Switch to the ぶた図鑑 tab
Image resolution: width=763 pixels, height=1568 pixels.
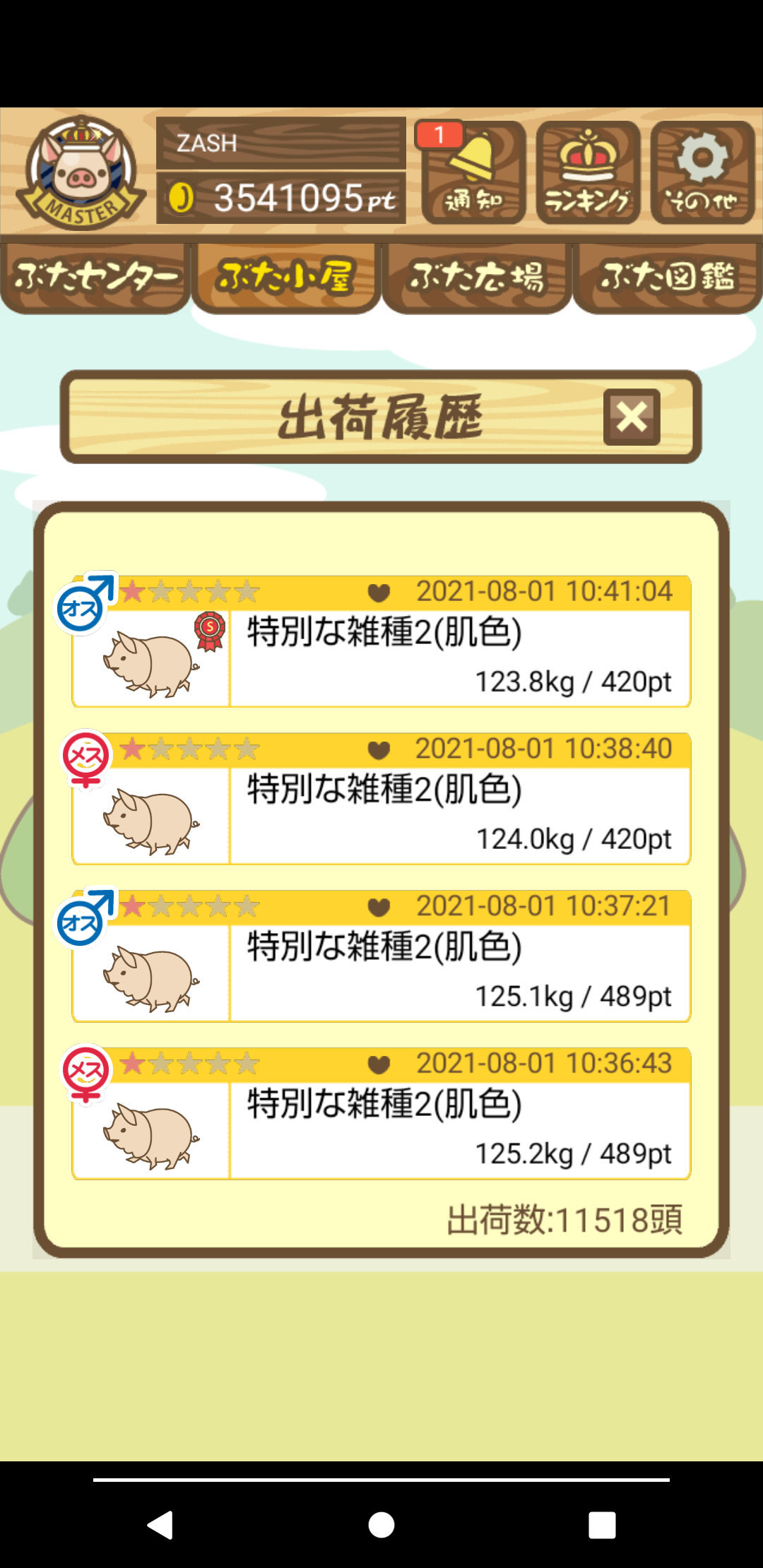coord(668,278)
